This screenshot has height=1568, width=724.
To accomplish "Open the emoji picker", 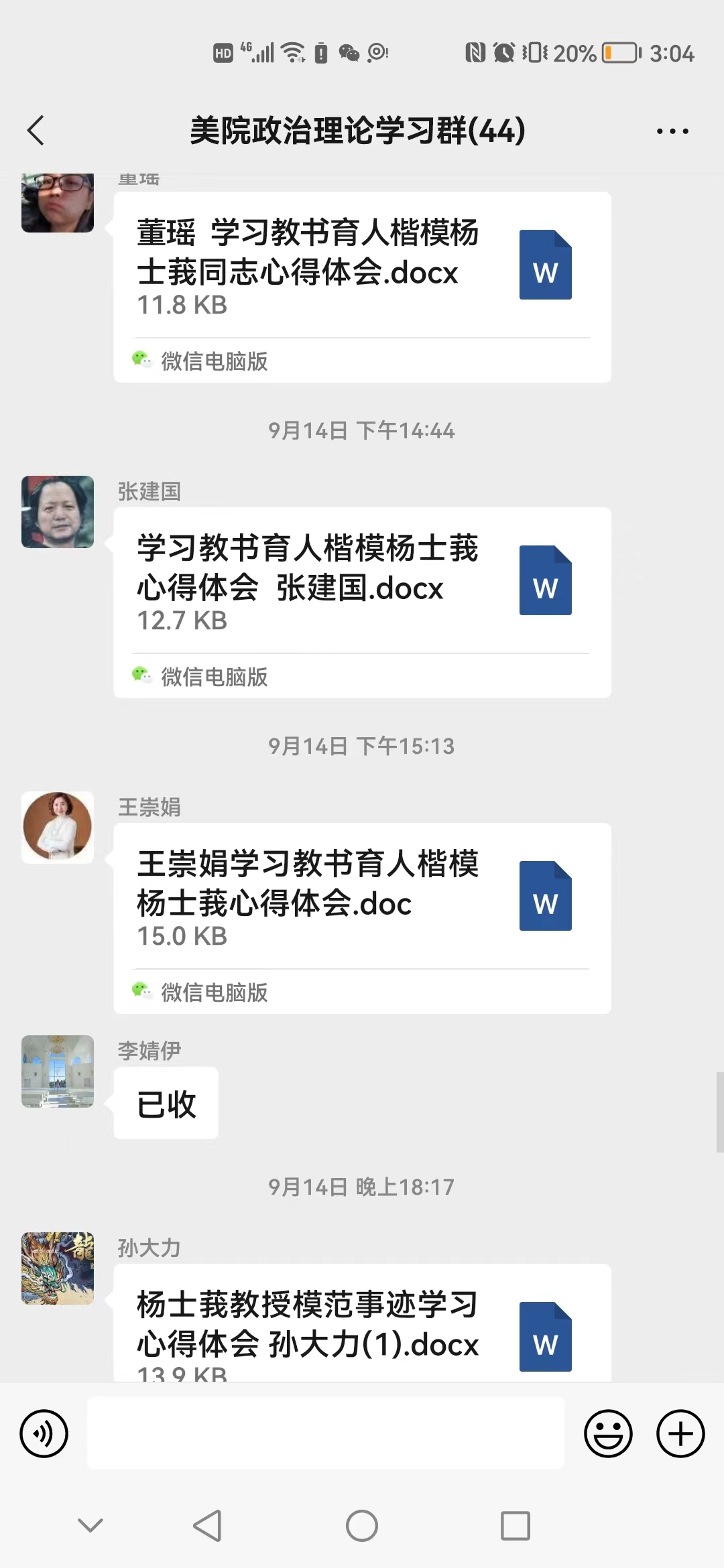I will coord(608,1434).
